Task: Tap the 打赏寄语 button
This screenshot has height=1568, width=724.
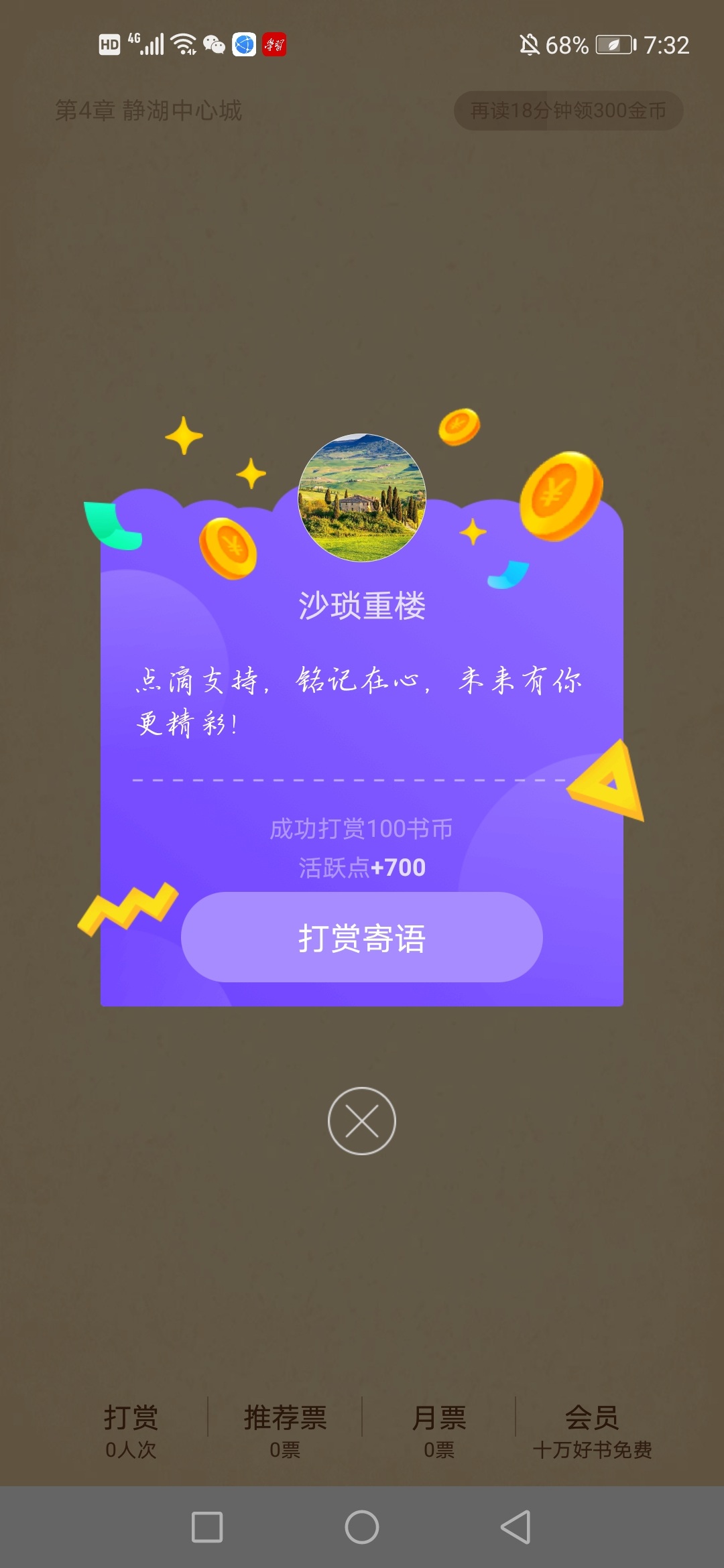Action: (x=361, y=937)
